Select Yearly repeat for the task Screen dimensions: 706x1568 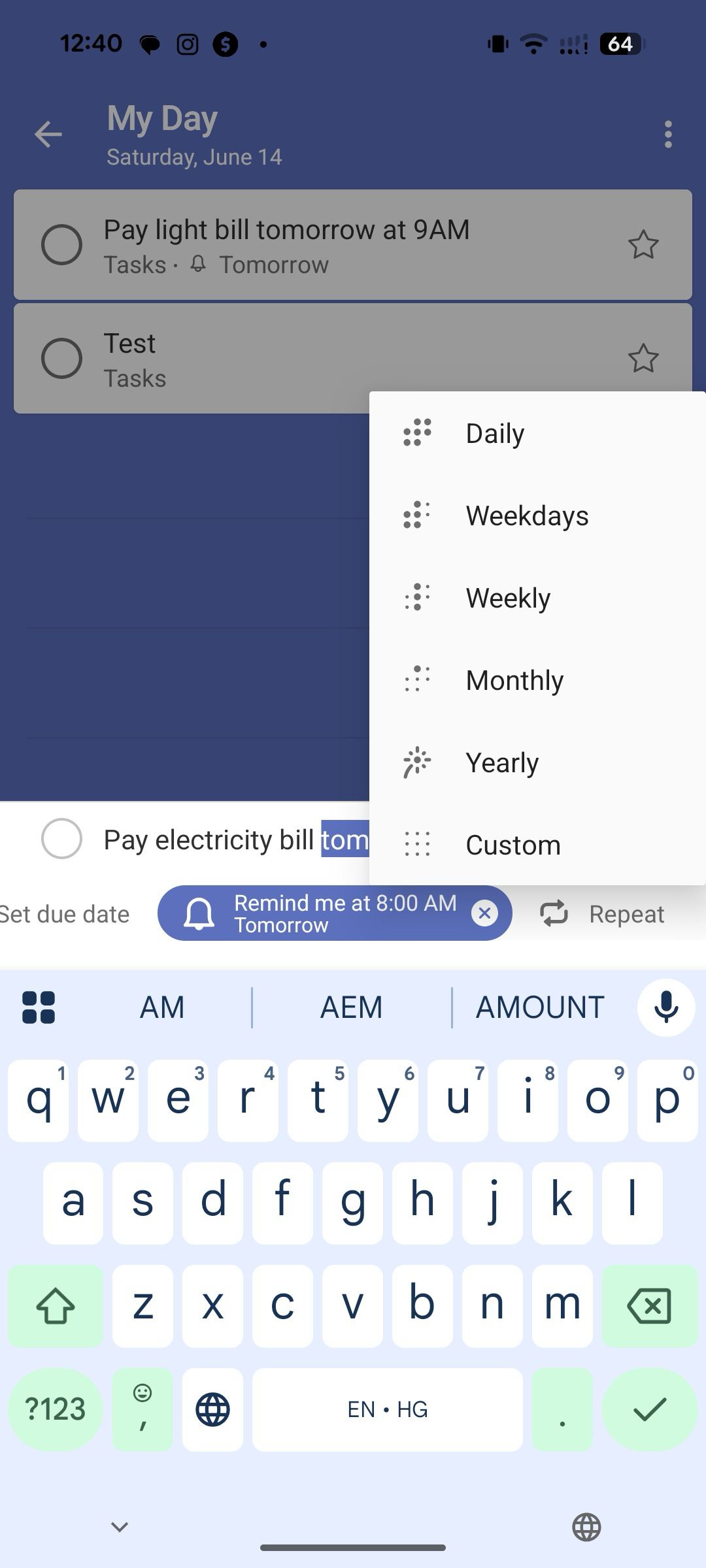[502, 762]
